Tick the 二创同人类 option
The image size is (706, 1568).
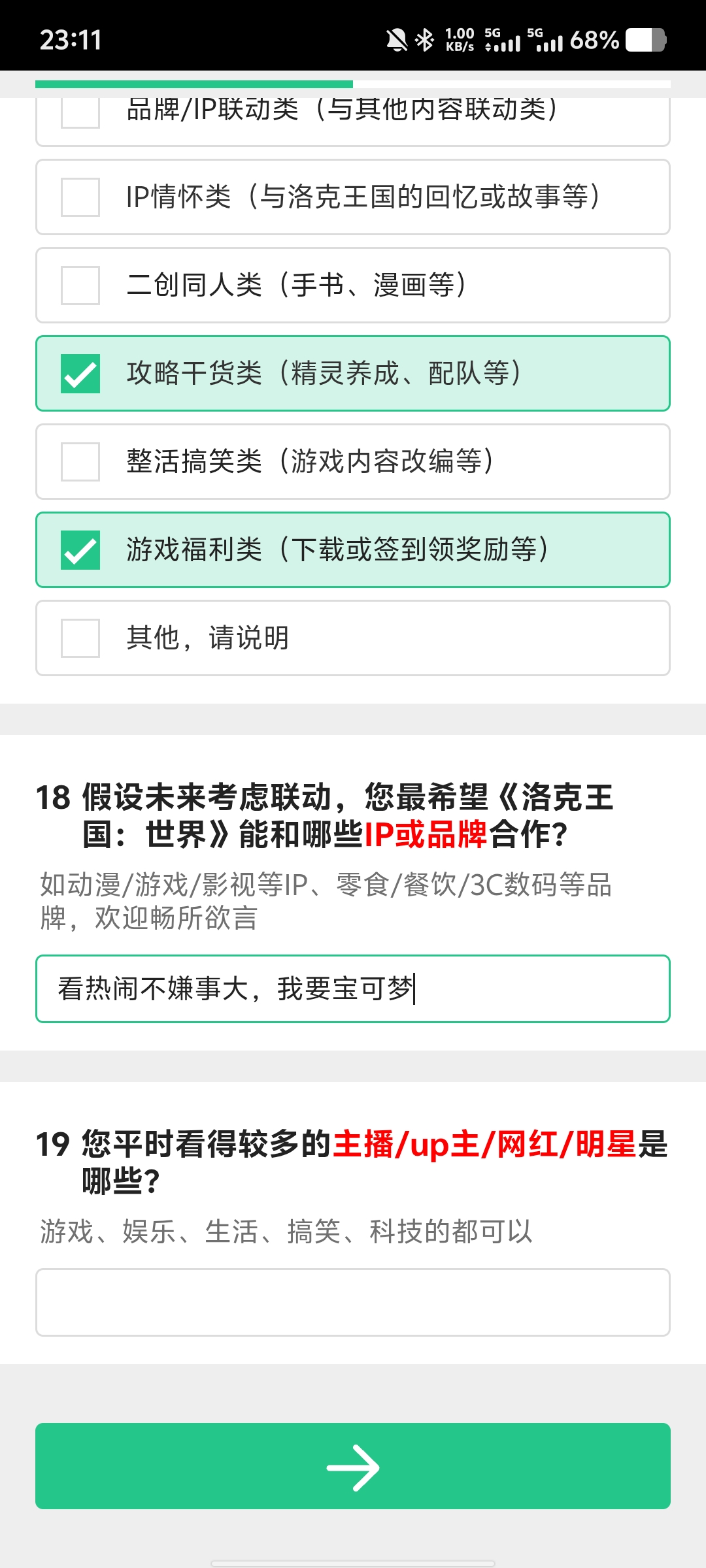click(x=80, y=286)
